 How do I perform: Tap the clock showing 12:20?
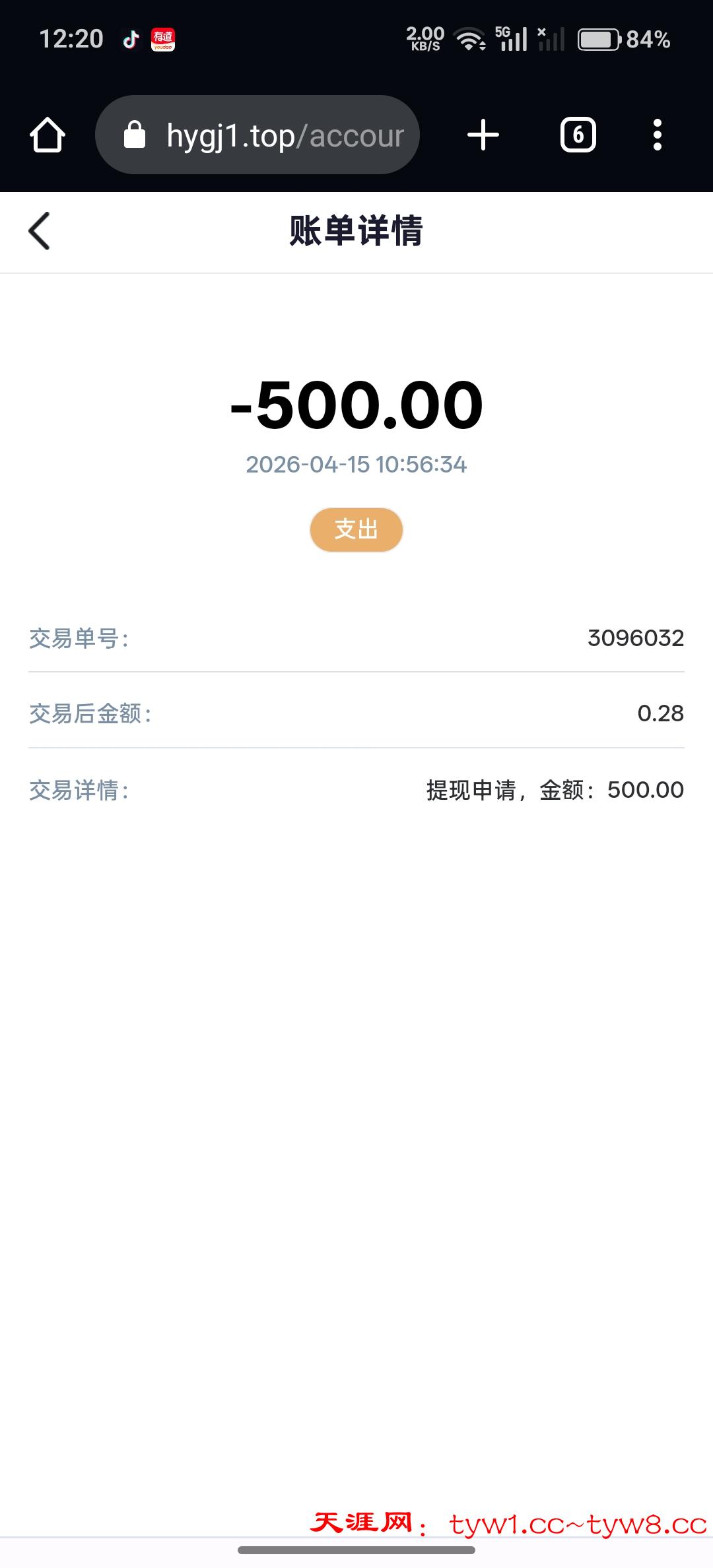[71, 40]
